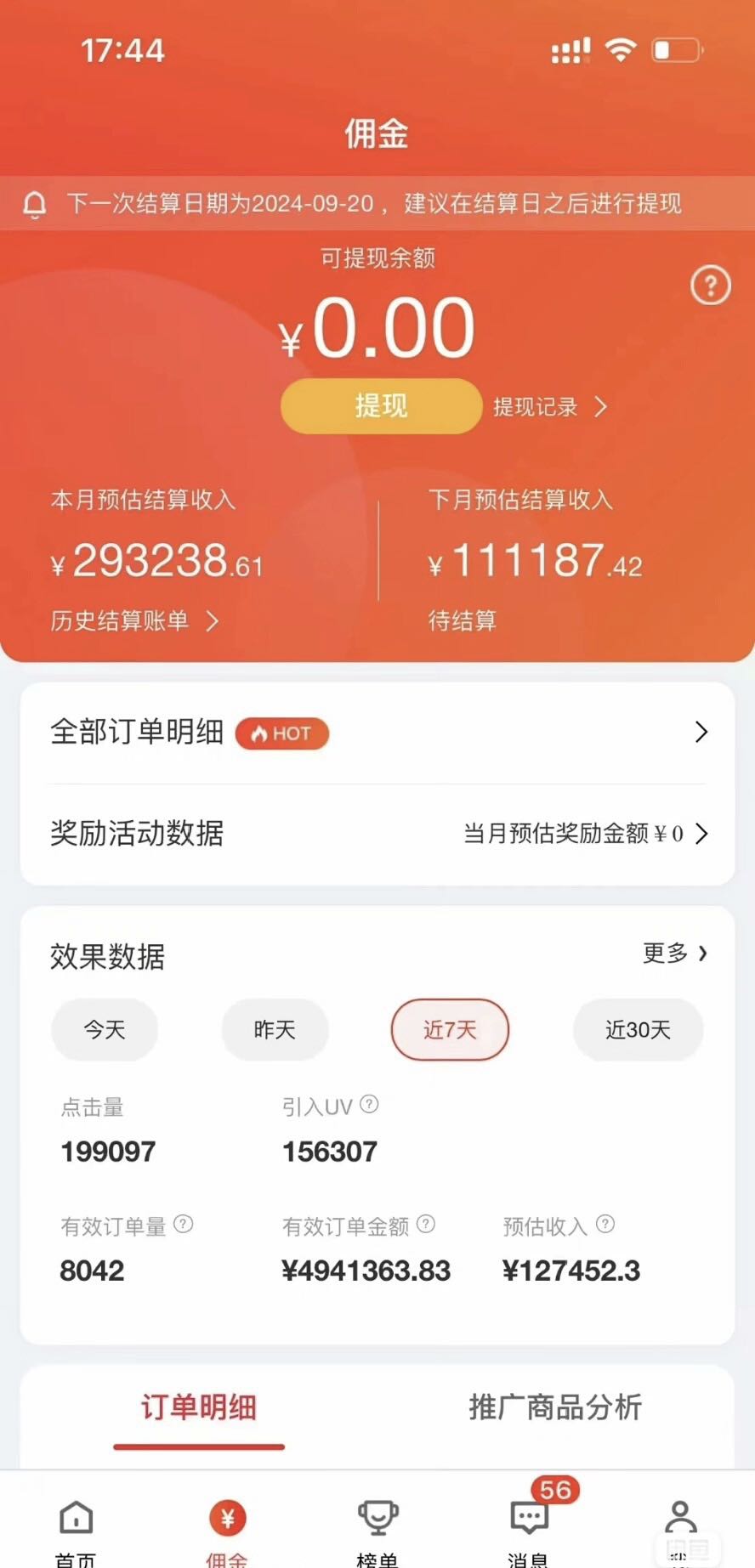Image resolution: width=755 pixels, height=1568 pixels.
Task: Tap the notification bell beside the settlement notice
Action: coord(35,204)
